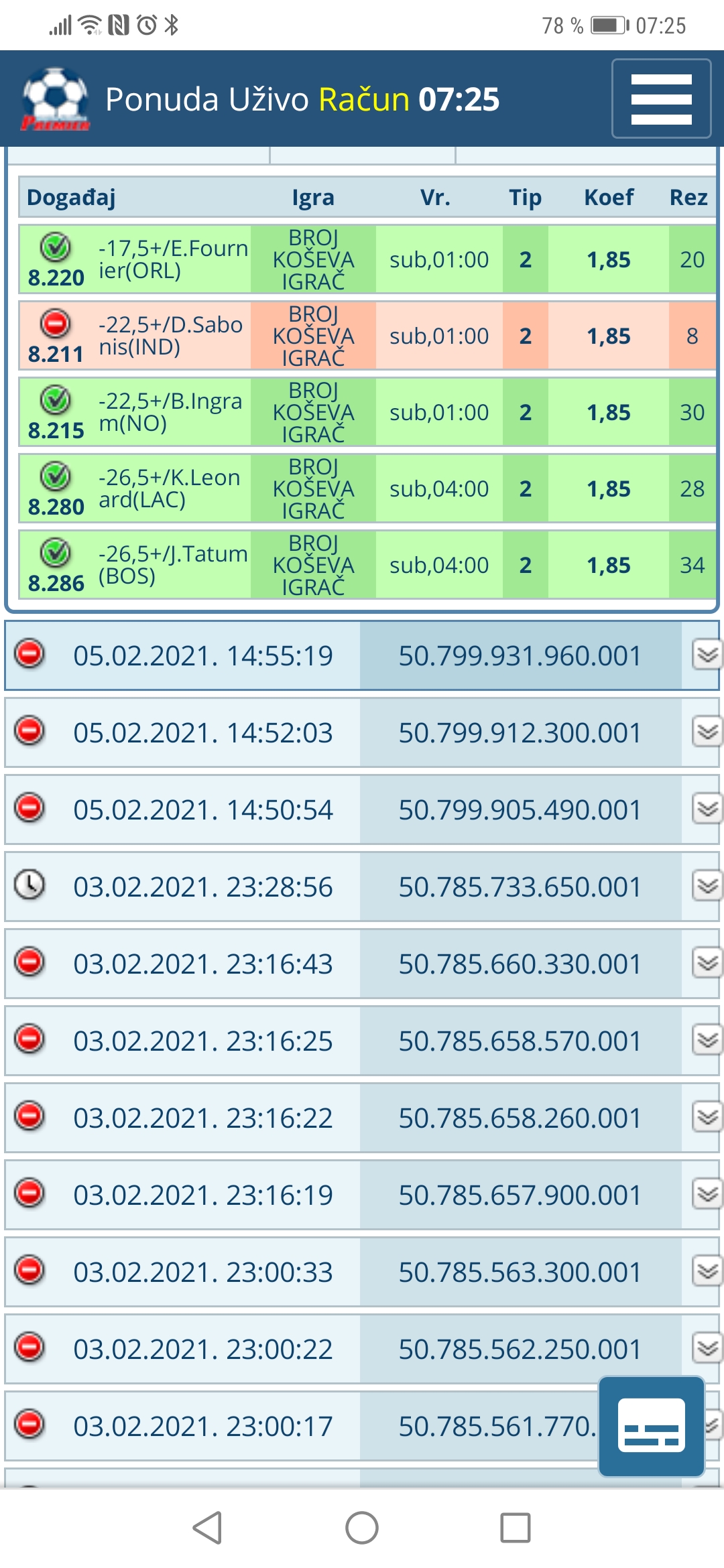Viewport: 724px width, 1568px height.
Task: Go back using the system back button
Action: [x=208, y=1528]
